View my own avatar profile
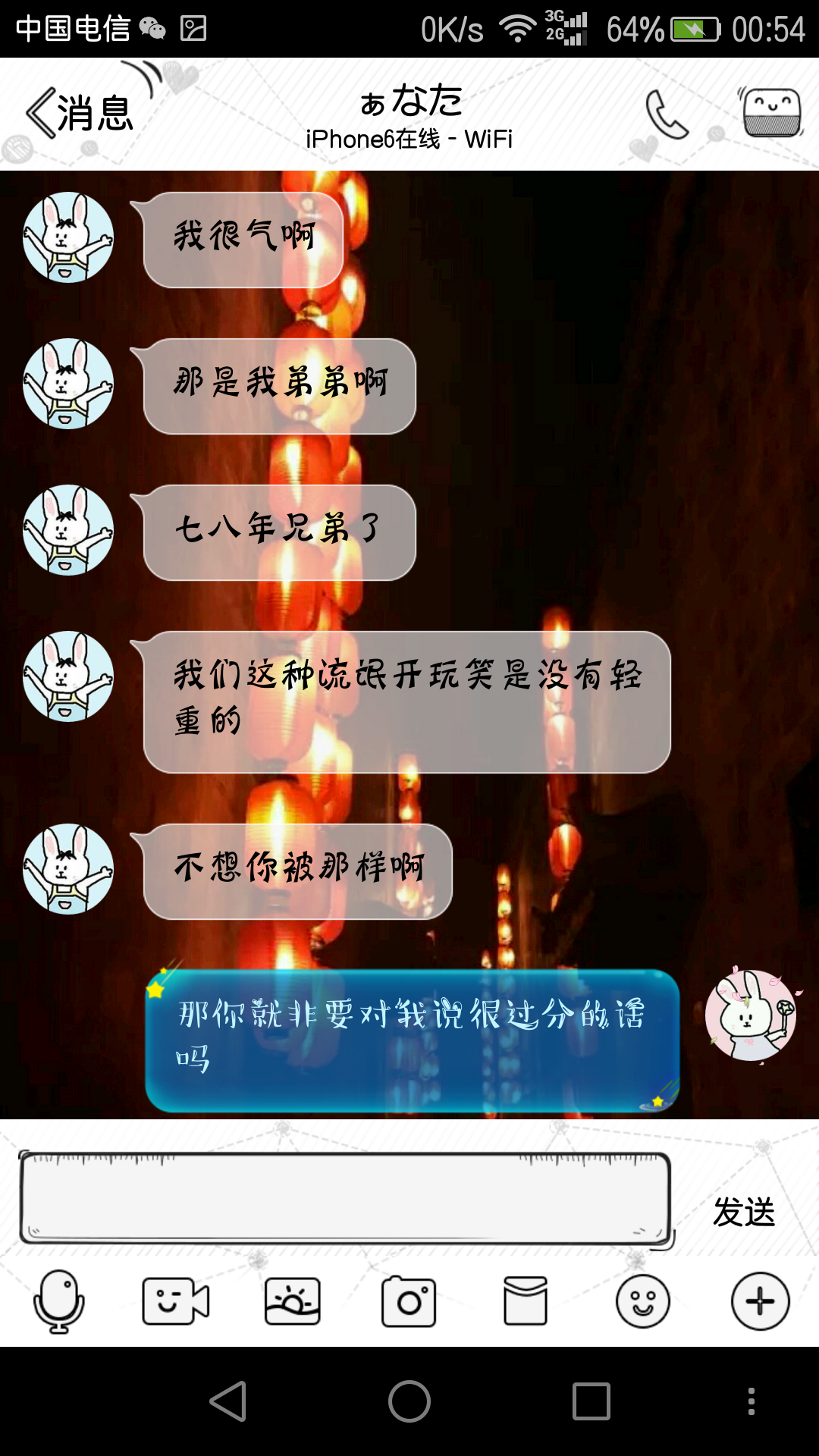This screenshot has width=819, height=1456. tap(751, 1015)
